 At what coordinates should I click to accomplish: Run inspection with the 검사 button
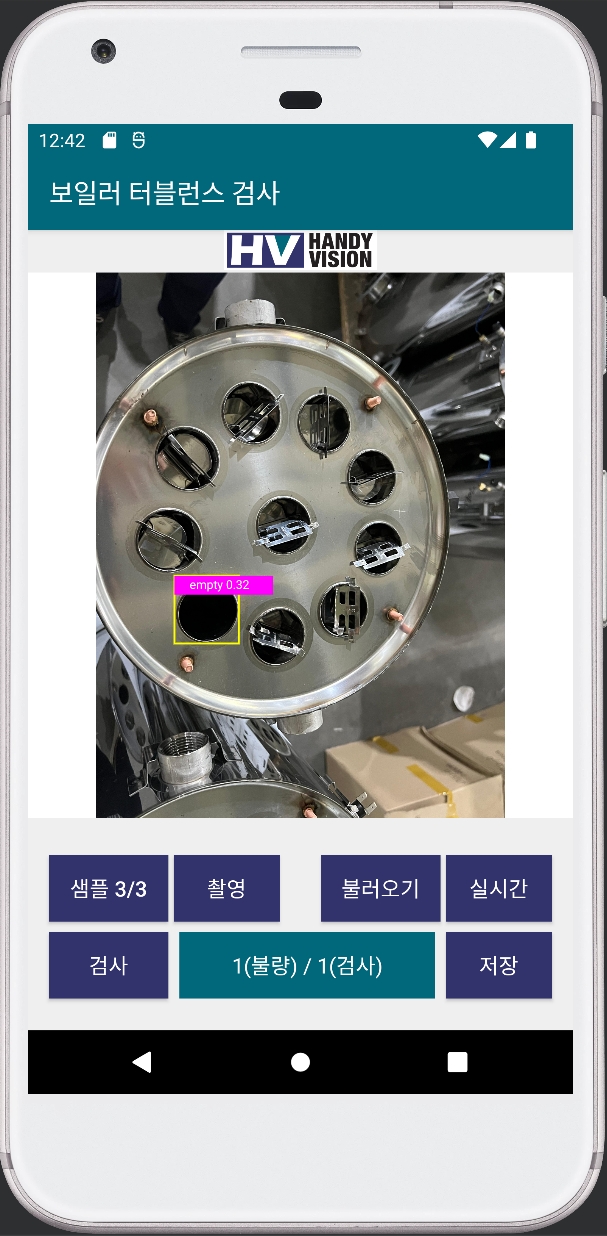coord(108,965)
